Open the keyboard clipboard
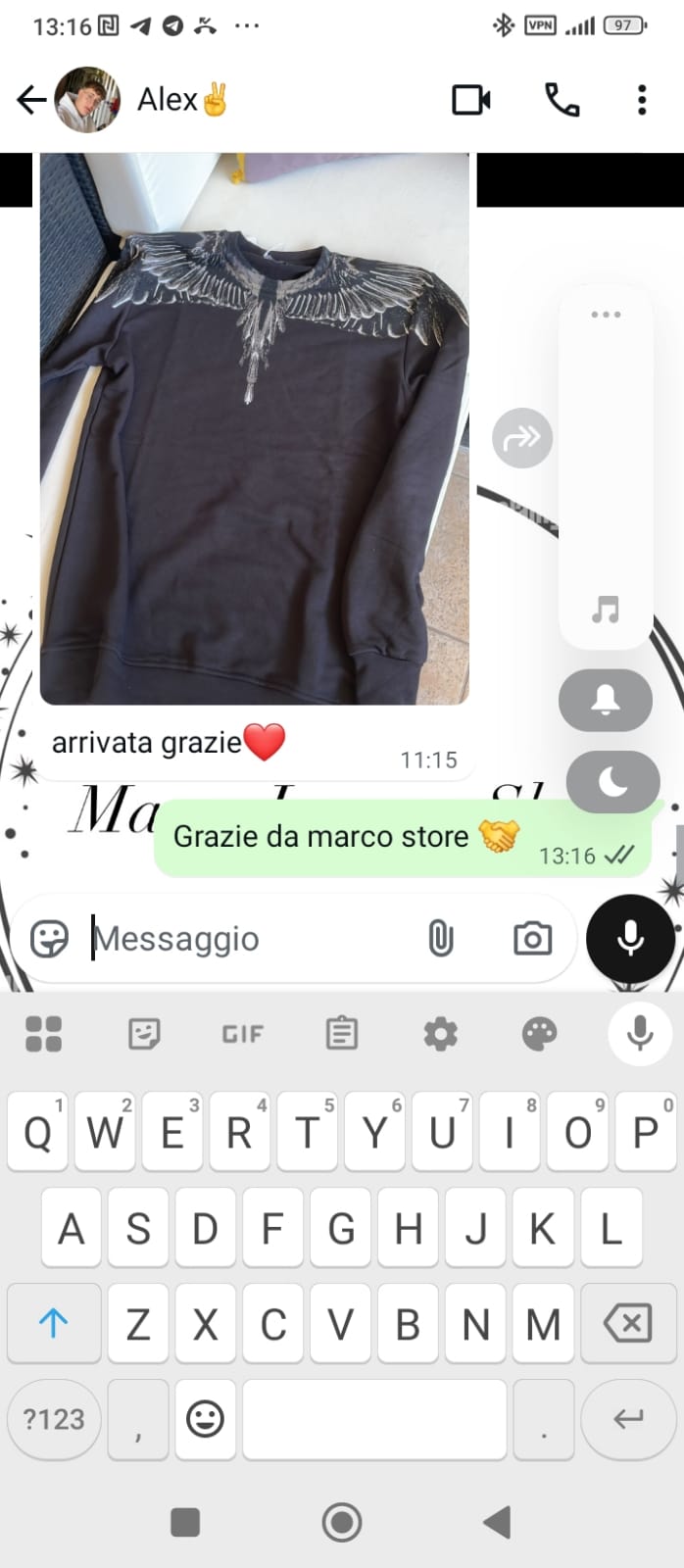 (341, 1034)
